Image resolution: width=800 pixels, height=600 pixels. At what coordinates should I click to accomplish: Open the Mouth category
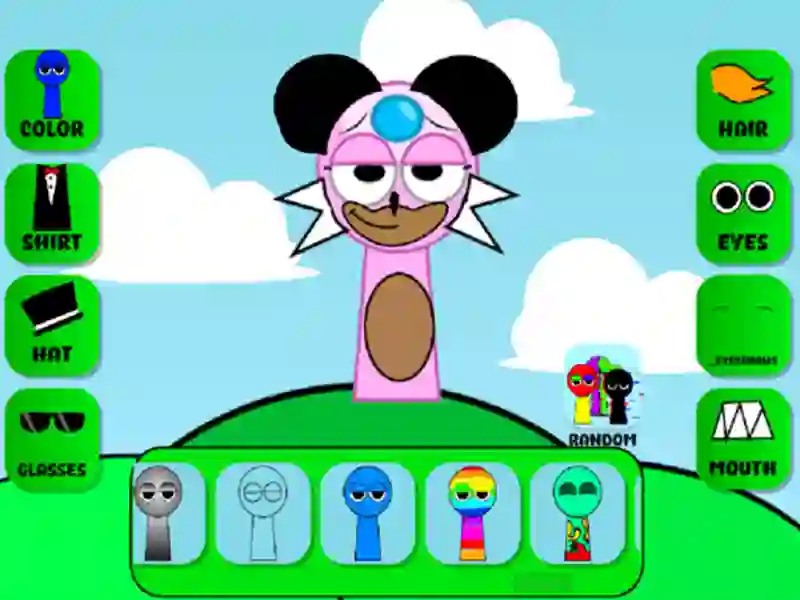pyautogui.click(x=743, y=438)
